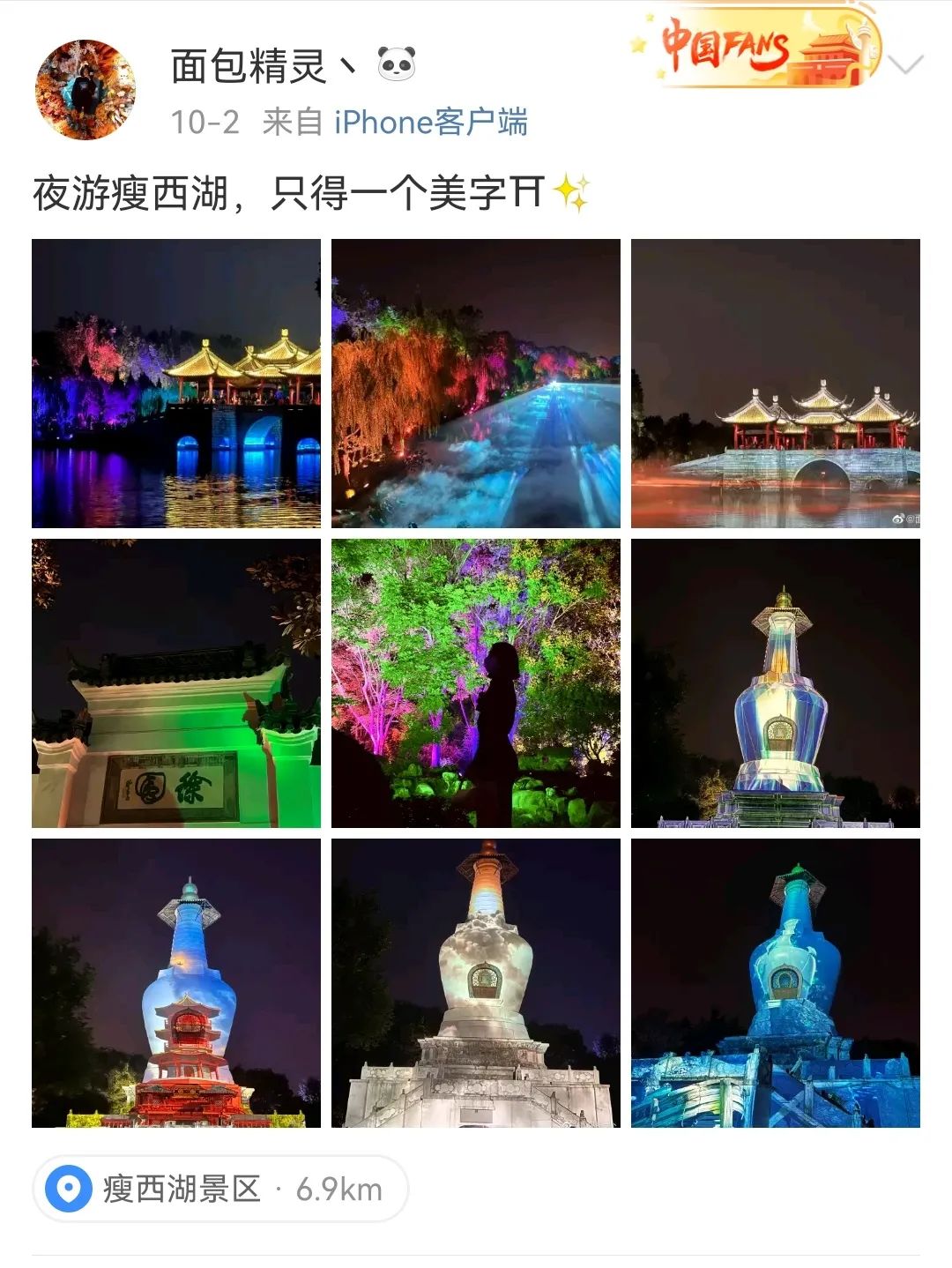Screen dimensions: 952x1268
Task: Open the photo of the red pavilion bridge
Action: 776,384
